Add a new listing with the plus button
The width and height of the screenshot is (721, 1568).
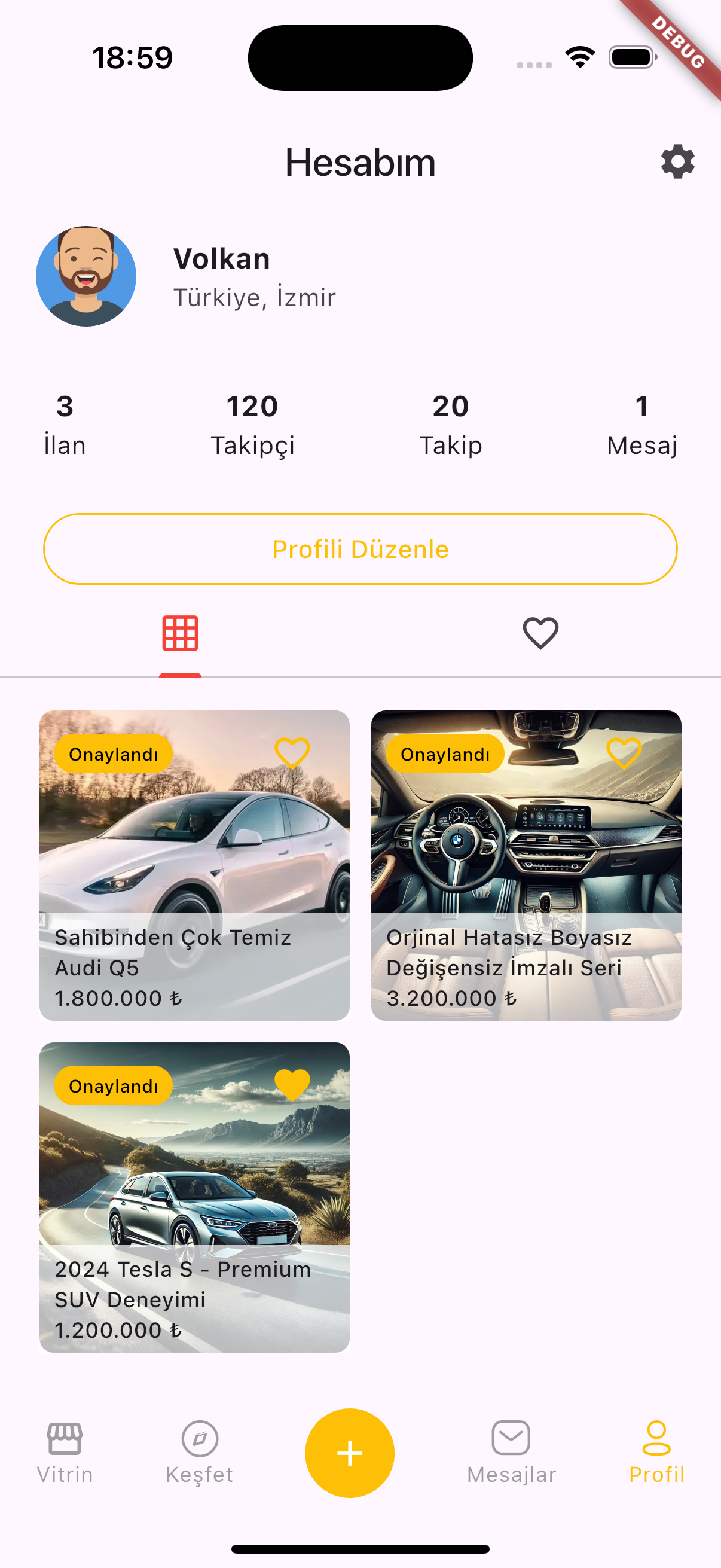click(x=350, y=1453)
